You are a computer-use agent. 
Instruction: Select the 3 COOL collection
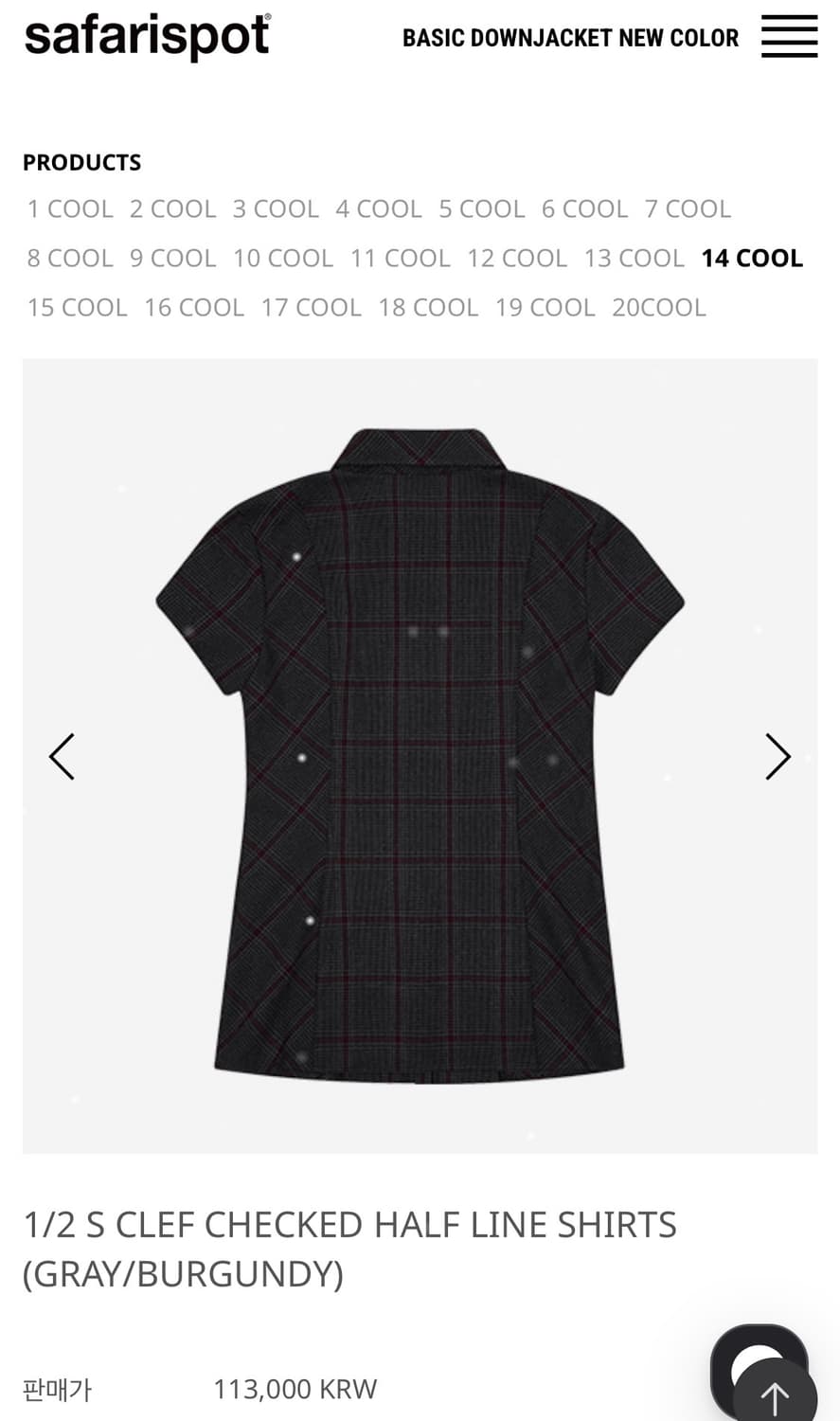(x=275, y=208)
